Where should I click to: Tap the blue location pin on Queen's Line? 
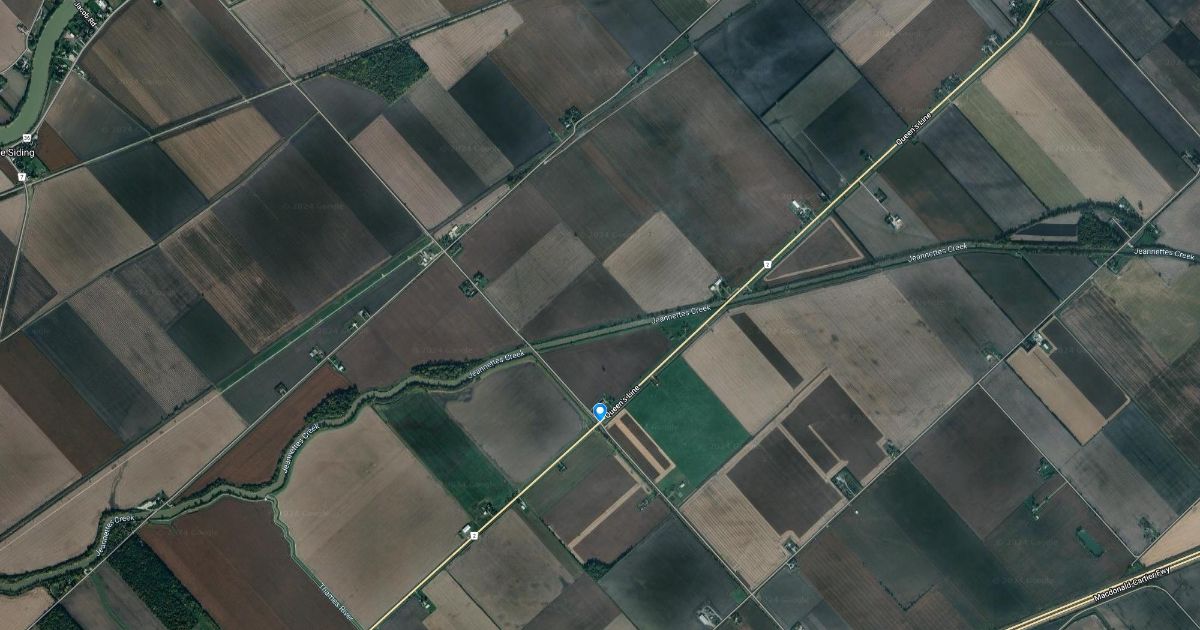[x=600, y=411]
